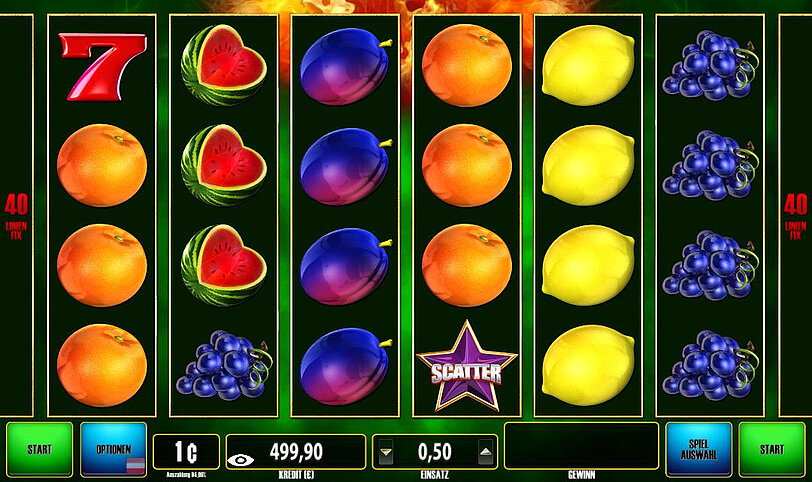Change the 1c denomination
Viewport: 812px width, 482px height.
186,451
